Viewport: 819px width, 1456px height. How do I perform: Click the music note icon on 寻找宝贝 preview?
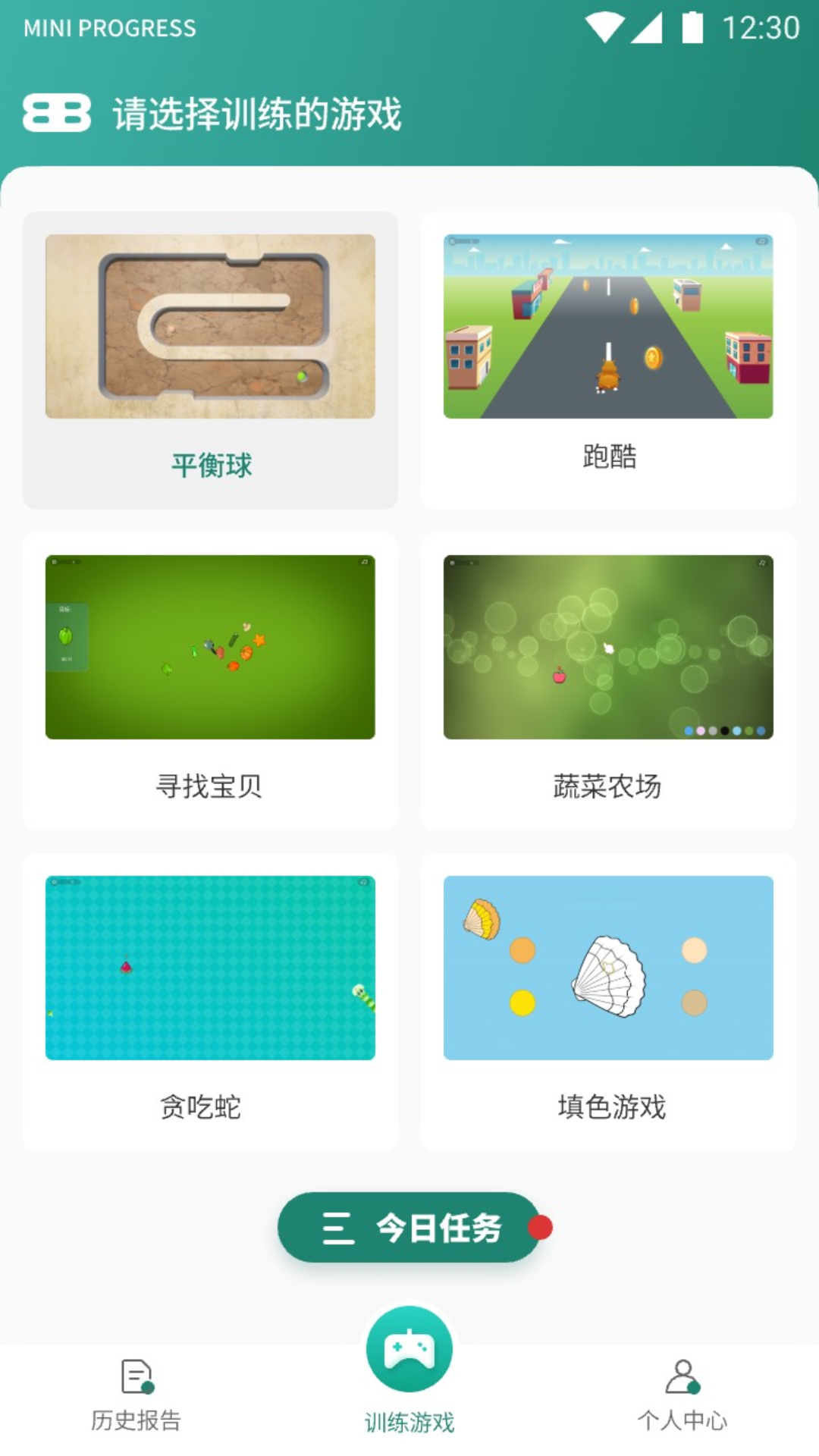[363, 563]
